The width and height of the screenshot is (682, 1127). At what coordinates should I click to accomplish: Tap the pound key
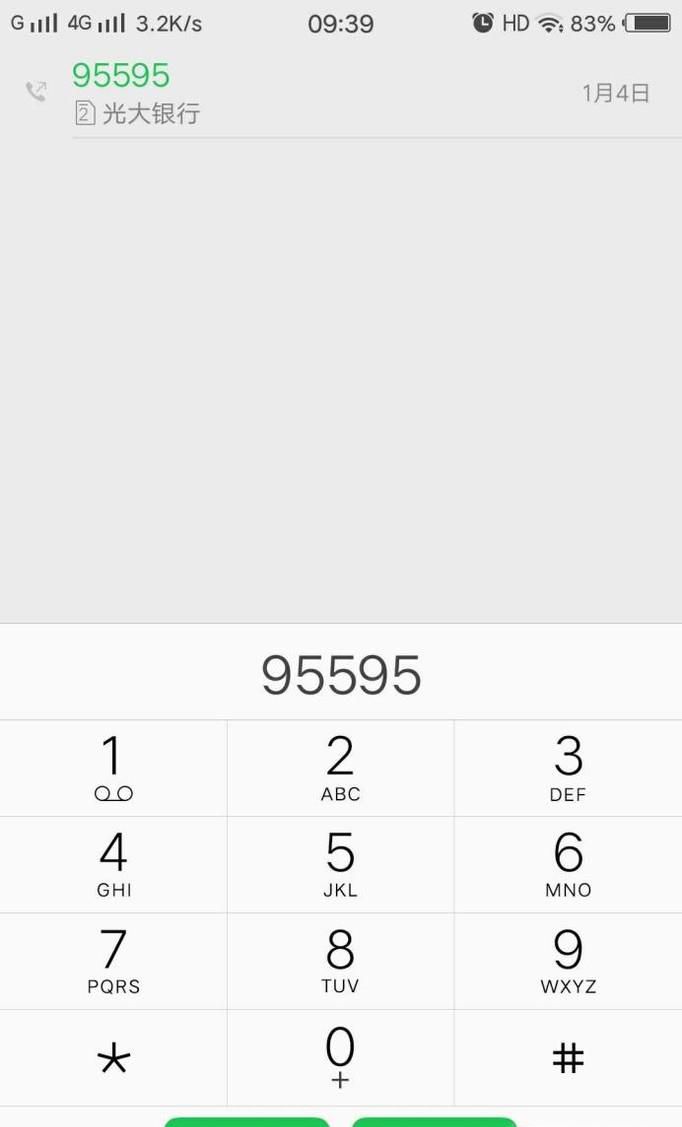[568, 1057]
